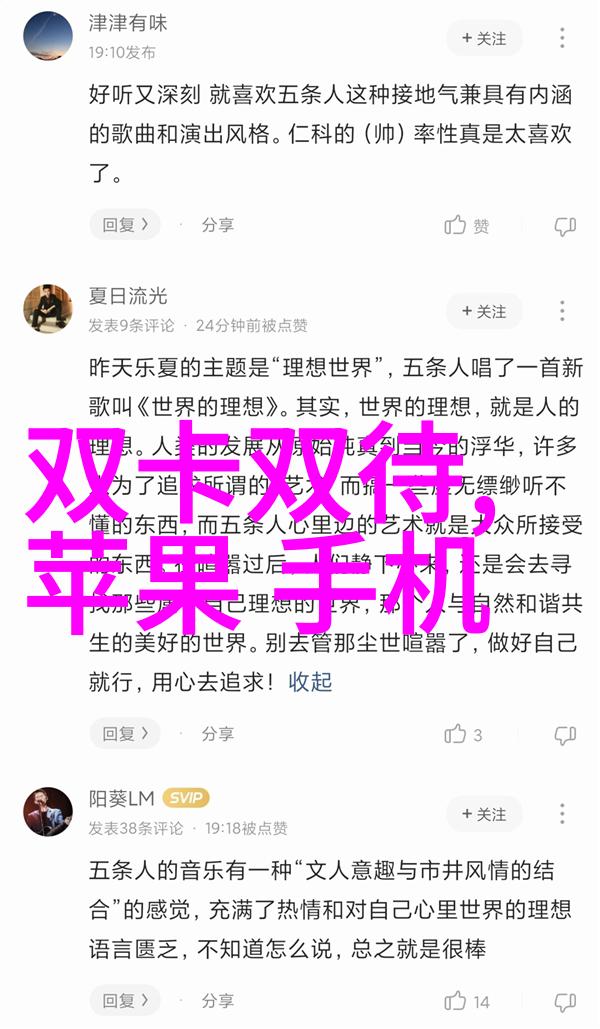This screenshot has width=600, height=1029.
Task: Like 夏日流光's comment with 3 likes
Action: click(x=465, y=734)
